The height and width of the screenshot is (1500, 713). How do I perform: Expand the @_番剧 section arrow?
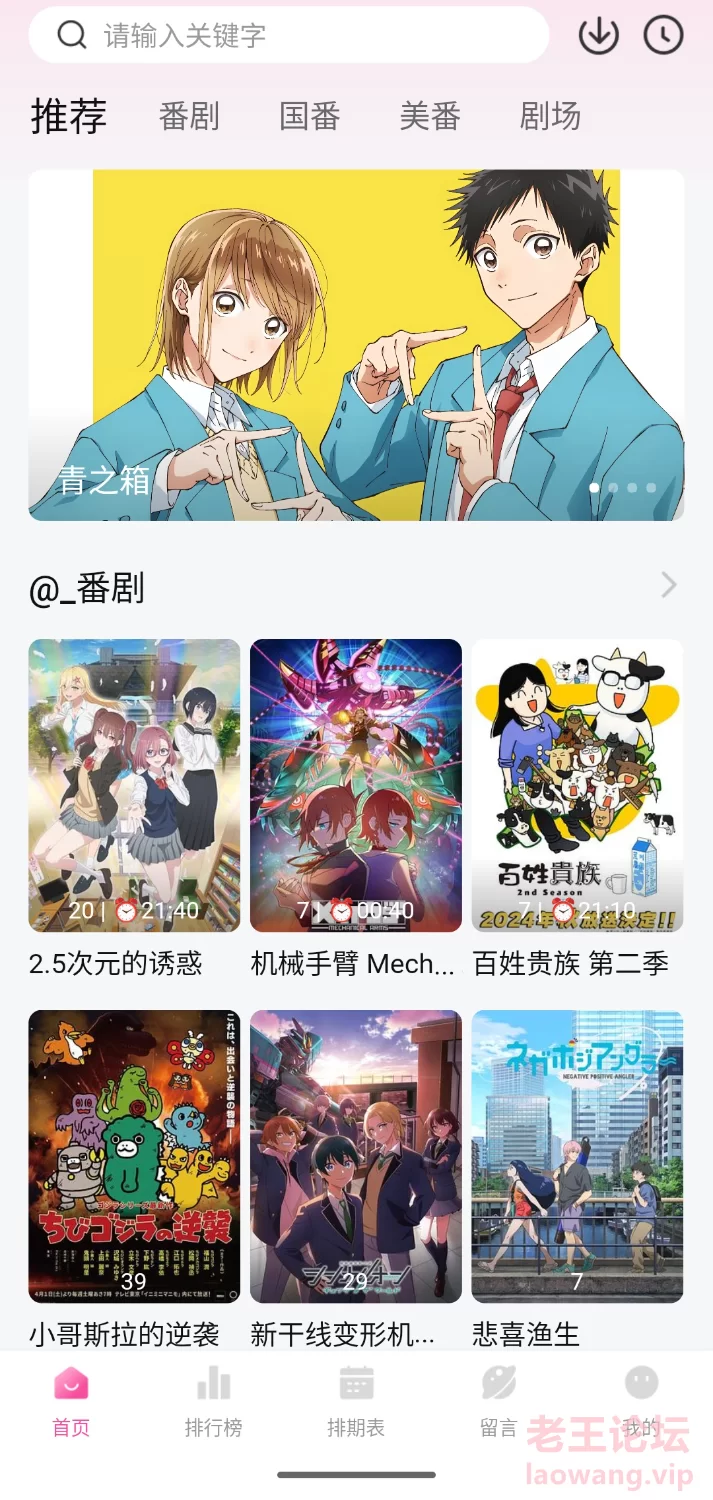tap(669, 586)
